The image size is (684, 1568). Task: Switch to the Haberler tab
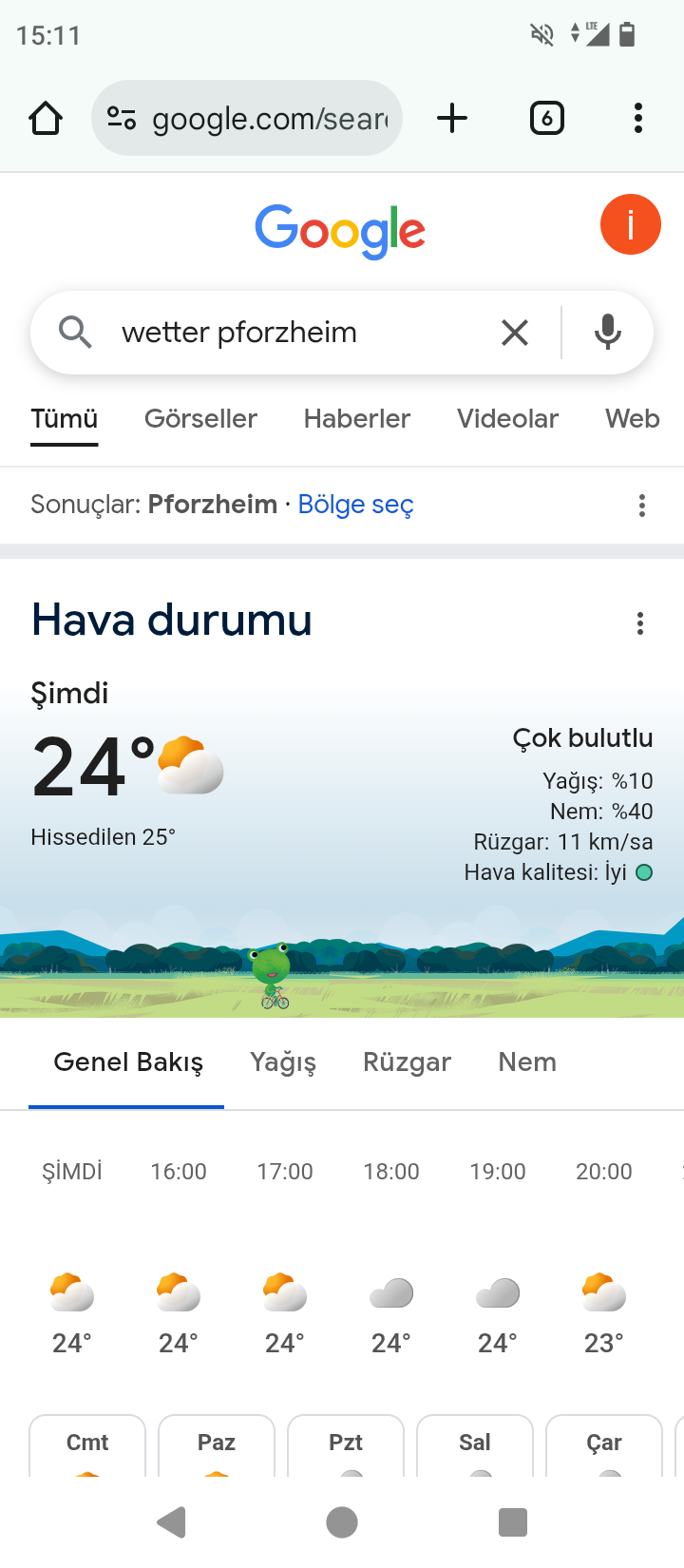[356, 419]
